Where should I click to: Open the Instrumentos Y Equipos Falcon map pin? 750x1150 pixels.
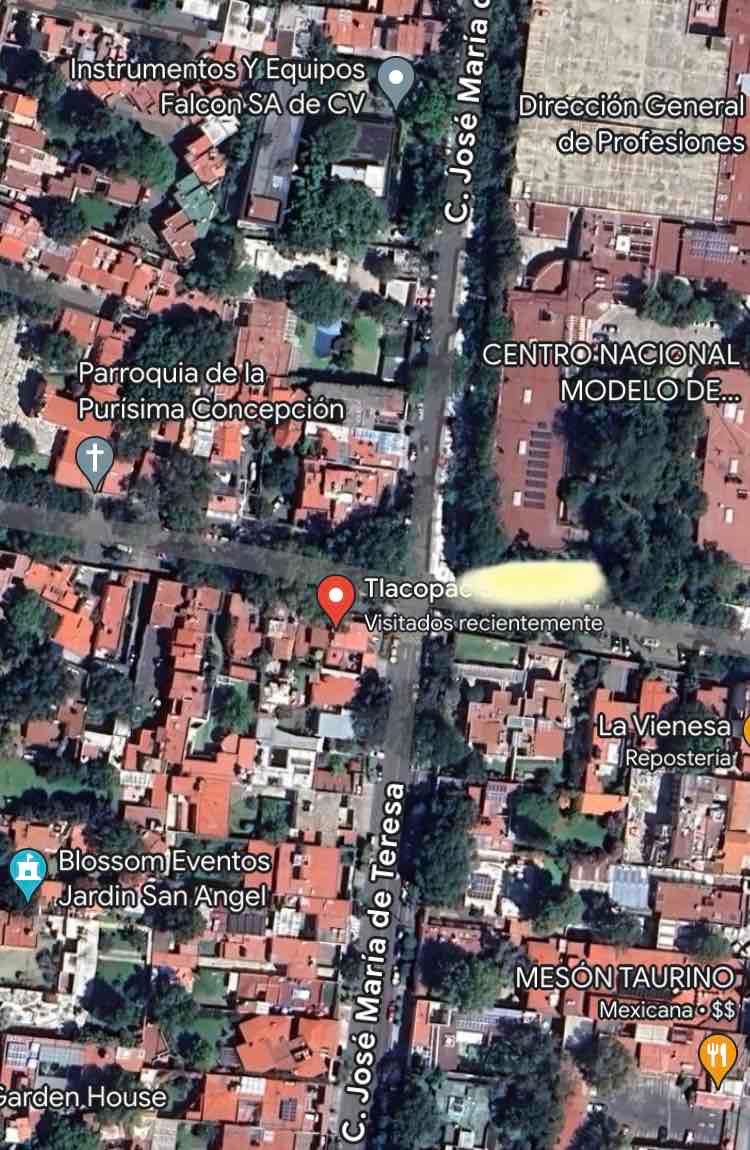(x=396, y=81)
